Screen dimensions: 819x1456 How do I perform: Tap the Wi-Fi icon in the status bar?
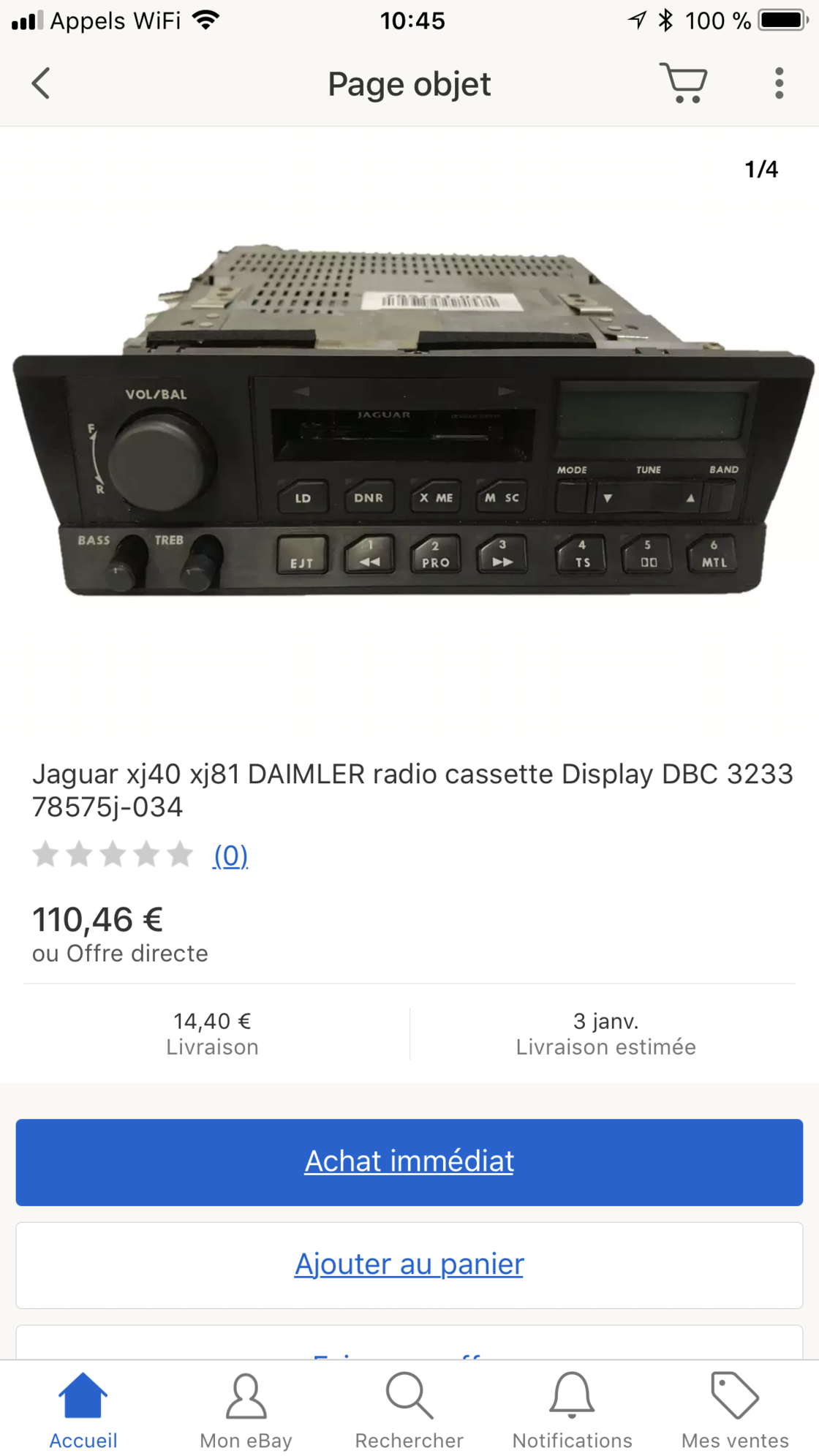[205, 20]
